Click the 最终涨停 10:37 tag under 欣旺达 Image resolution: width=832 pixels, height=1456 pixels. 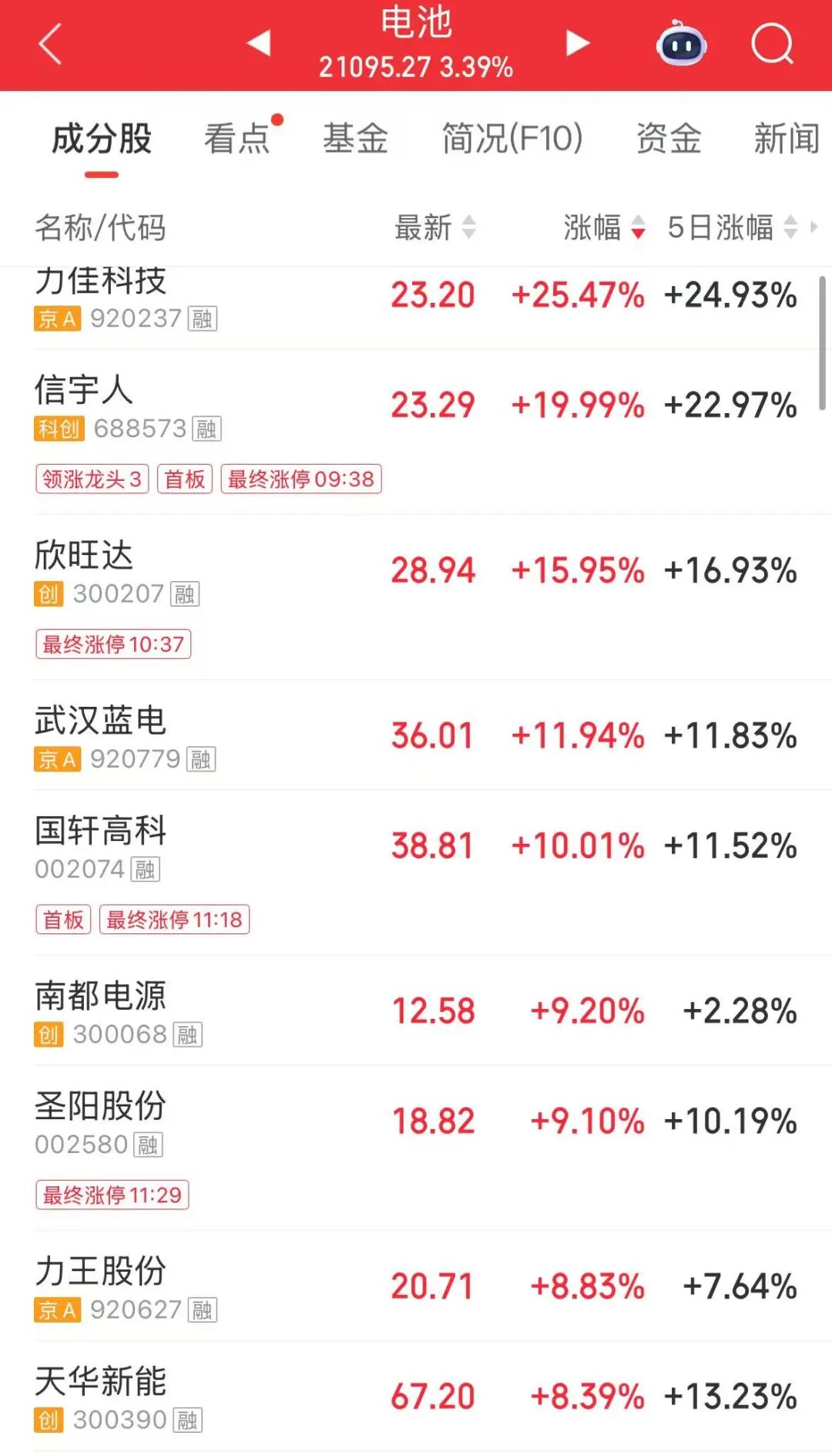[x=112, y=644]
